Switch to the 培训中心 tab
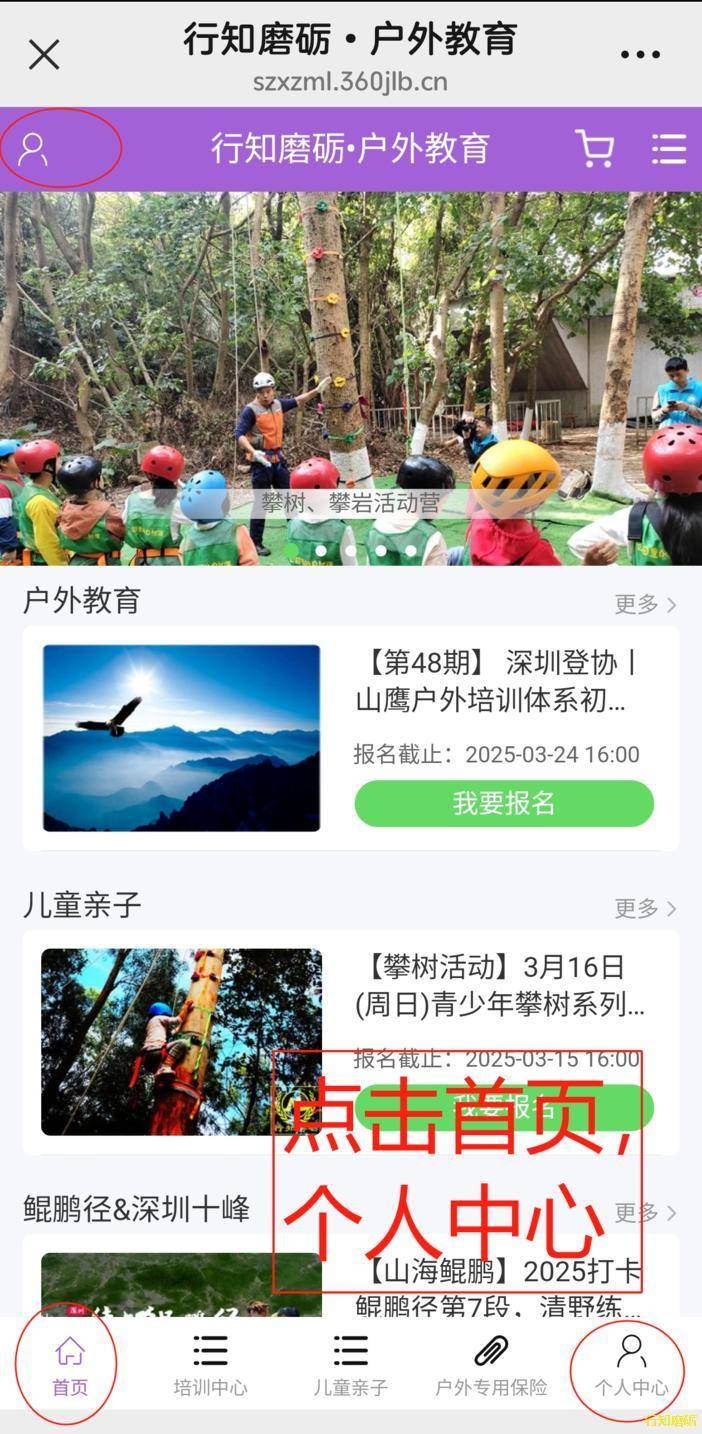The height and width of the screenshot is (1434, 702). click(x=210, y=1366)
